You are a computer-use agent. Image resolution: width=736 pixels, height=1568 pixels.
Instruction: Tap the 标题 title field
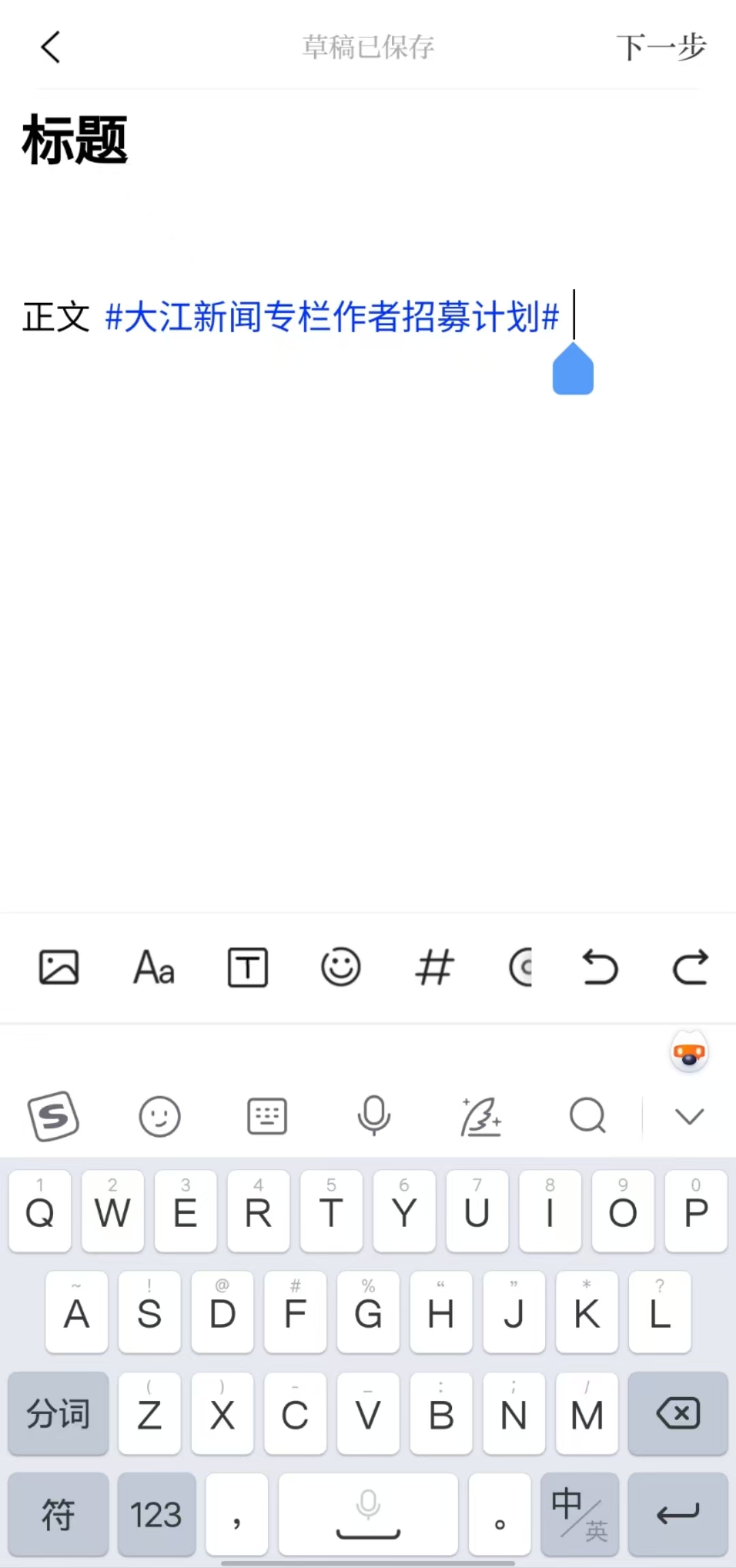point(75,140)
